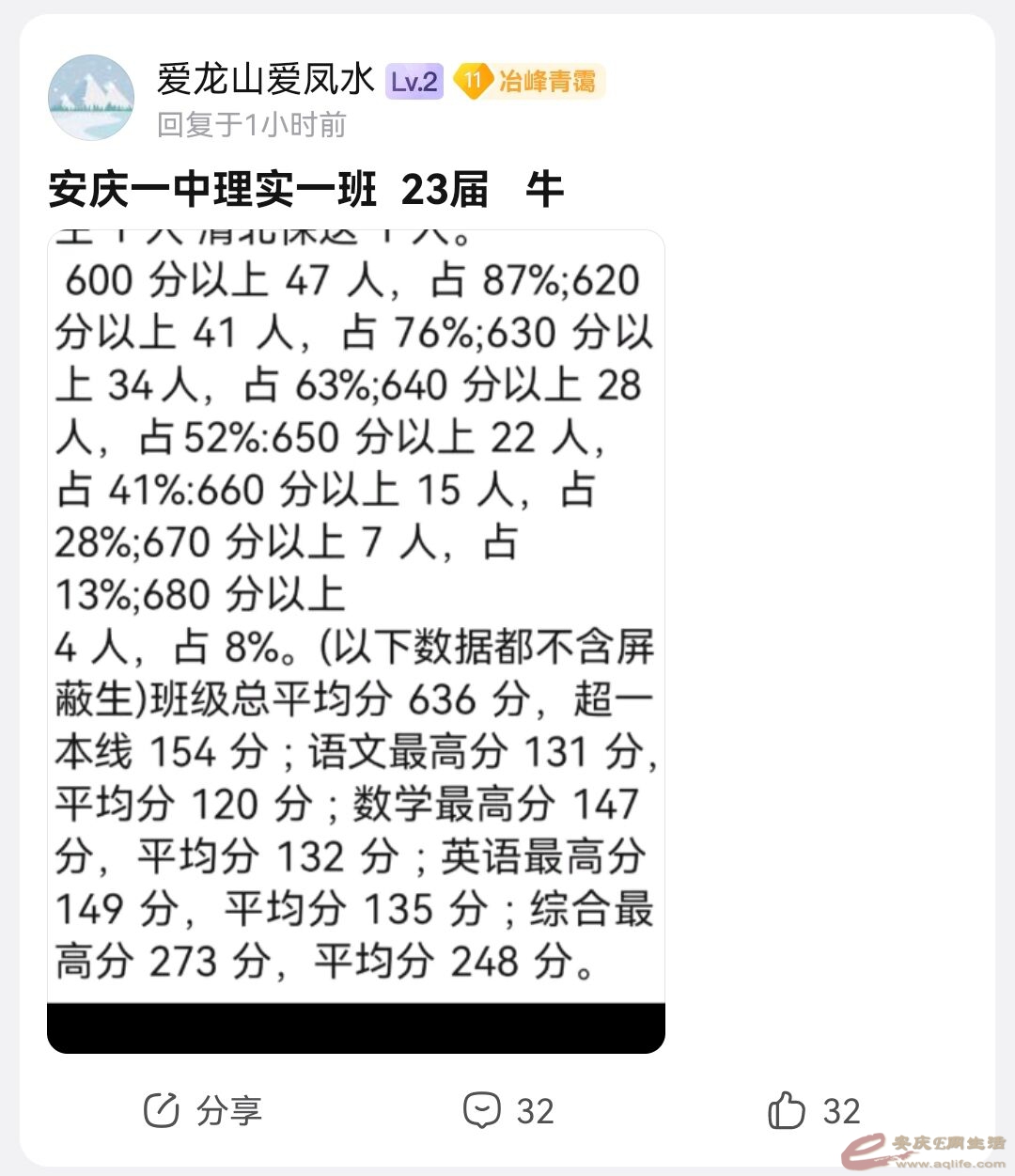Open 爱龙山爱凤水's profile avatar
The width and height of the screenshot is (1015, 1176).
pyautogui.click(x=91, y=98)
